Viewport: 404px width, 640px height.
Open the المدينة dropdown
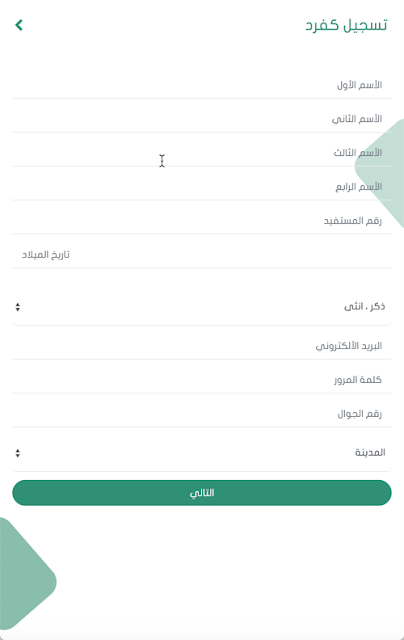tap(202, 453)
